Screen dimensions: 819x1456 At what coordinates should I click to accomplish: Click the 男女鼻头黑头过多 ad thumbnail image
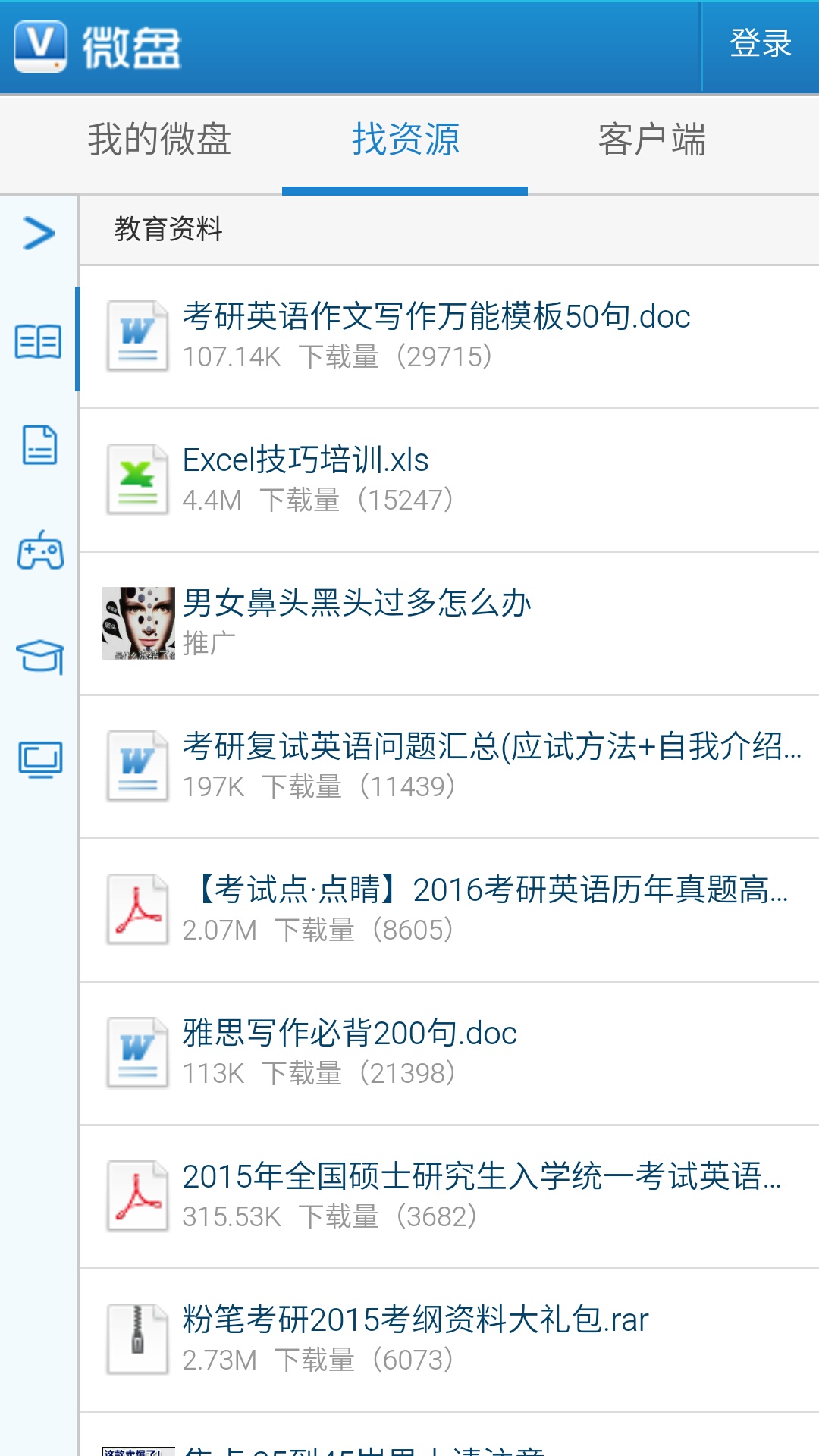point(139,622)
